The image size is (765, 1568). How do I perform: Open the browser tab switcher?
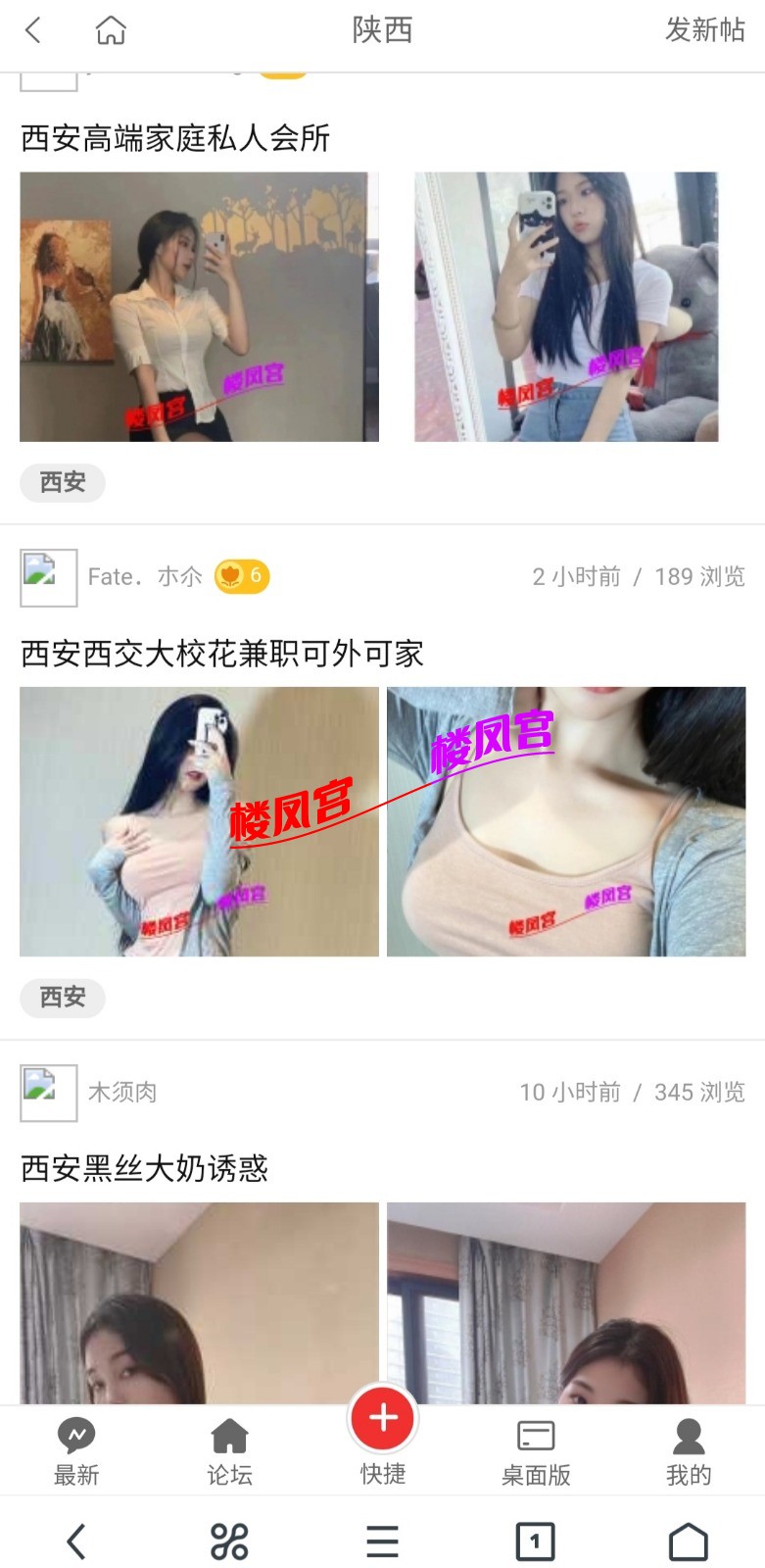point(535,1542)
